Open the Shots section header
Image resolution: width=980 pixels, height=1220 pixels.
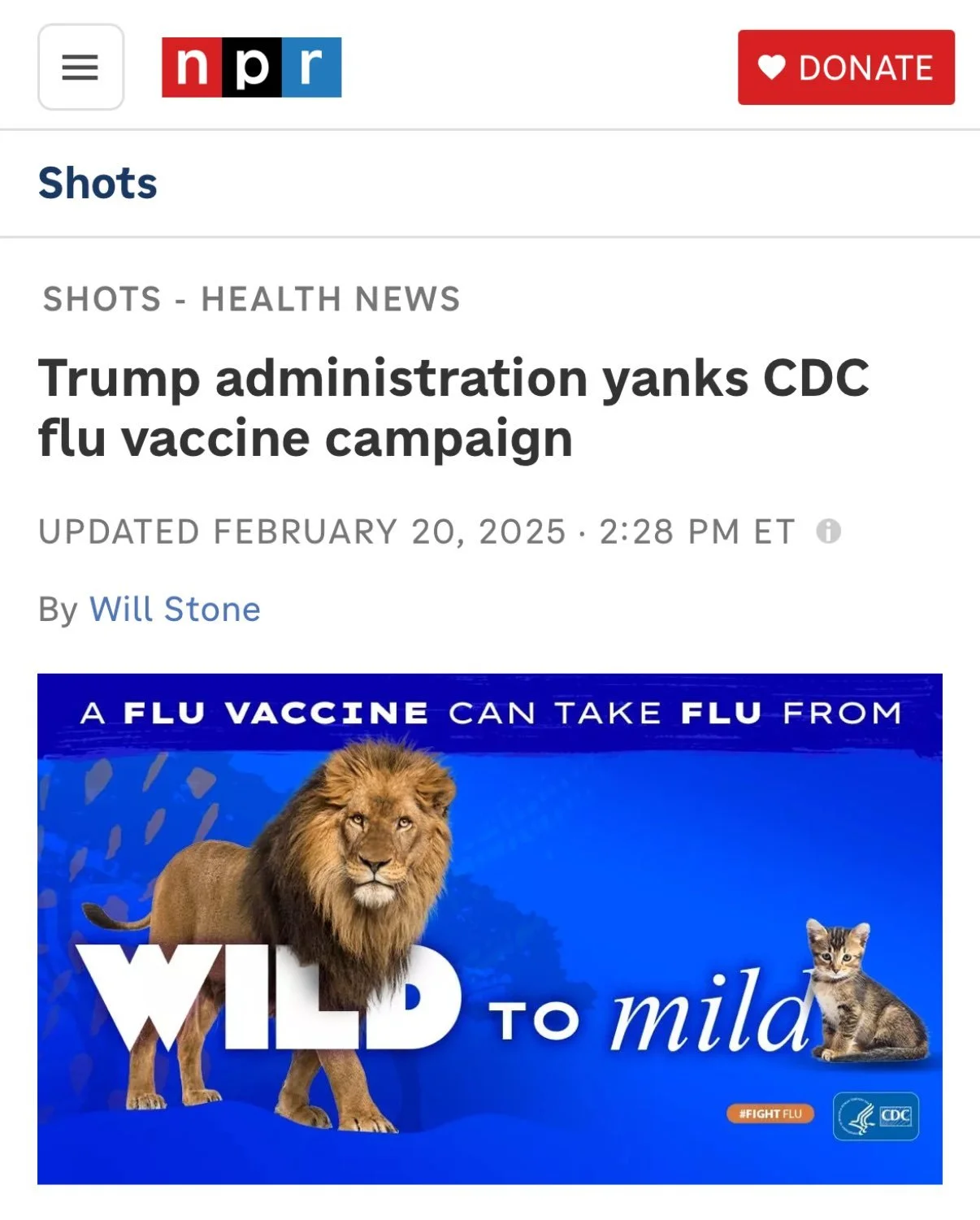coord(98,183)
